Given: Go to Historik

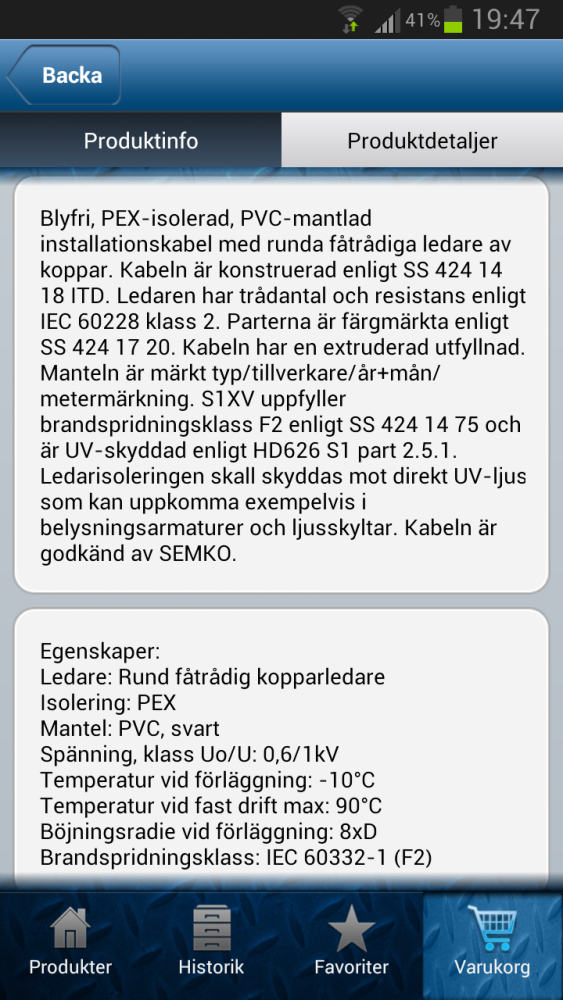Looking at the screenshot, I should click(211, 946).
